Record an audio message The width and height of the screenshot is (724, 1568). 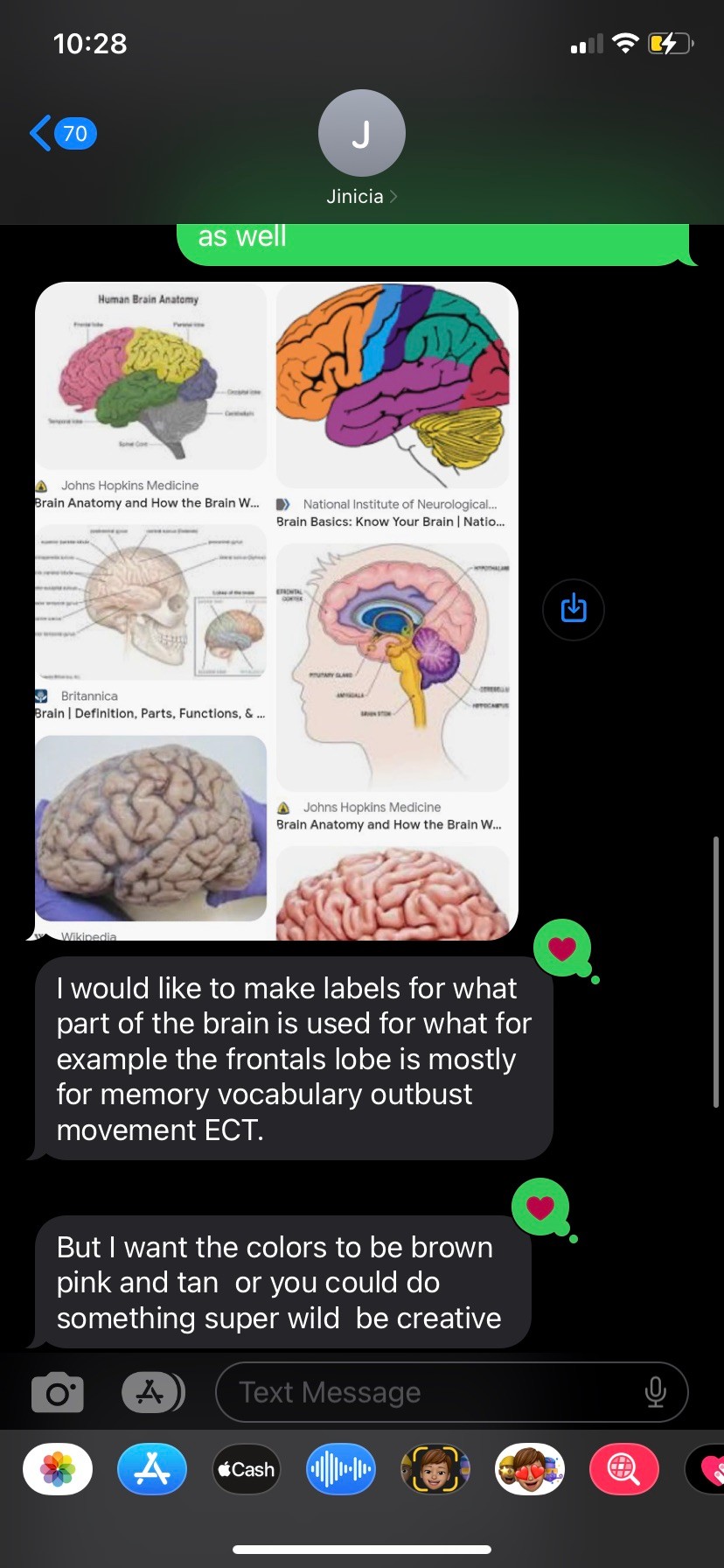coord(341,1469)
